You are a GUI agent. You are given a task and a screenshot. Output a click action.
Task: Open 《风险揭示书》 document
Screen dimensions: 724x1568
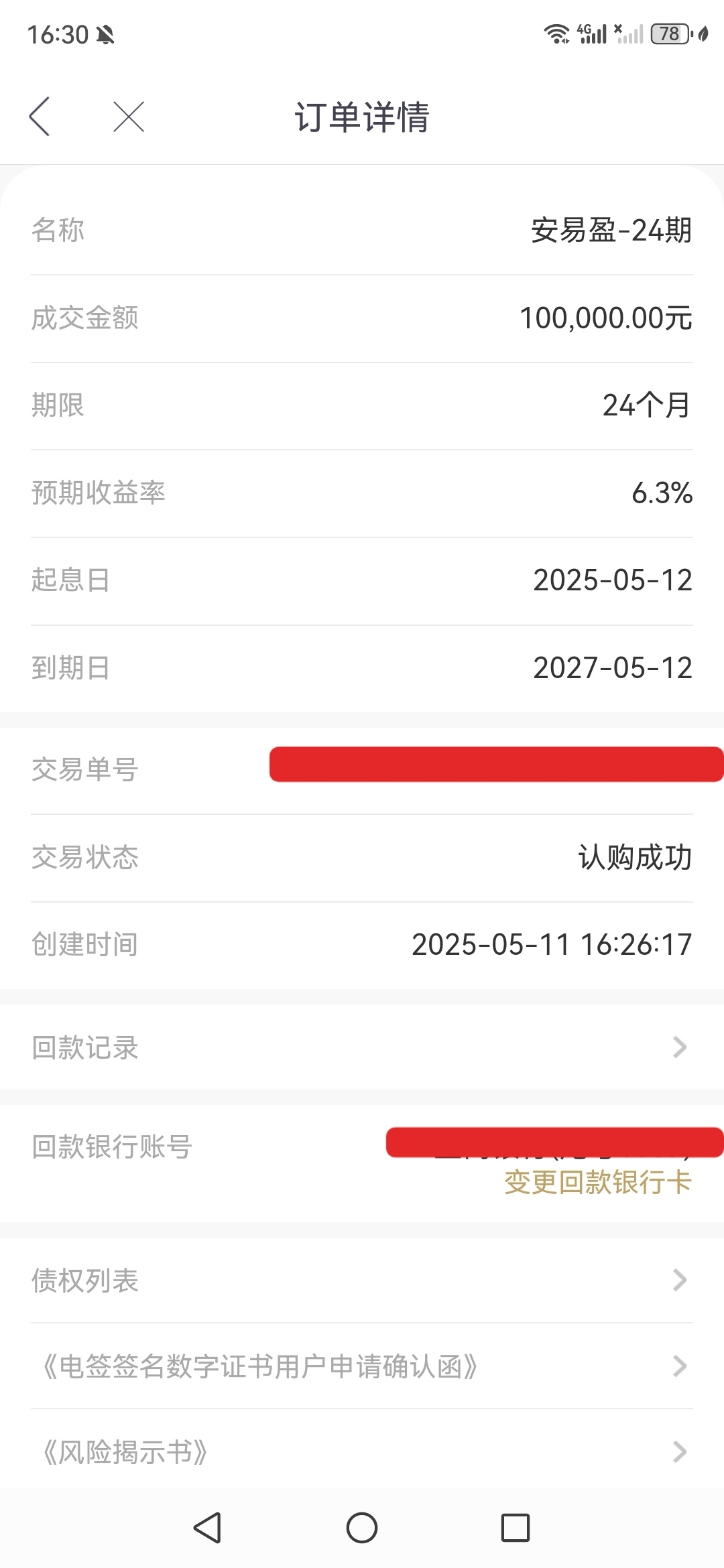click(362, 1451)
